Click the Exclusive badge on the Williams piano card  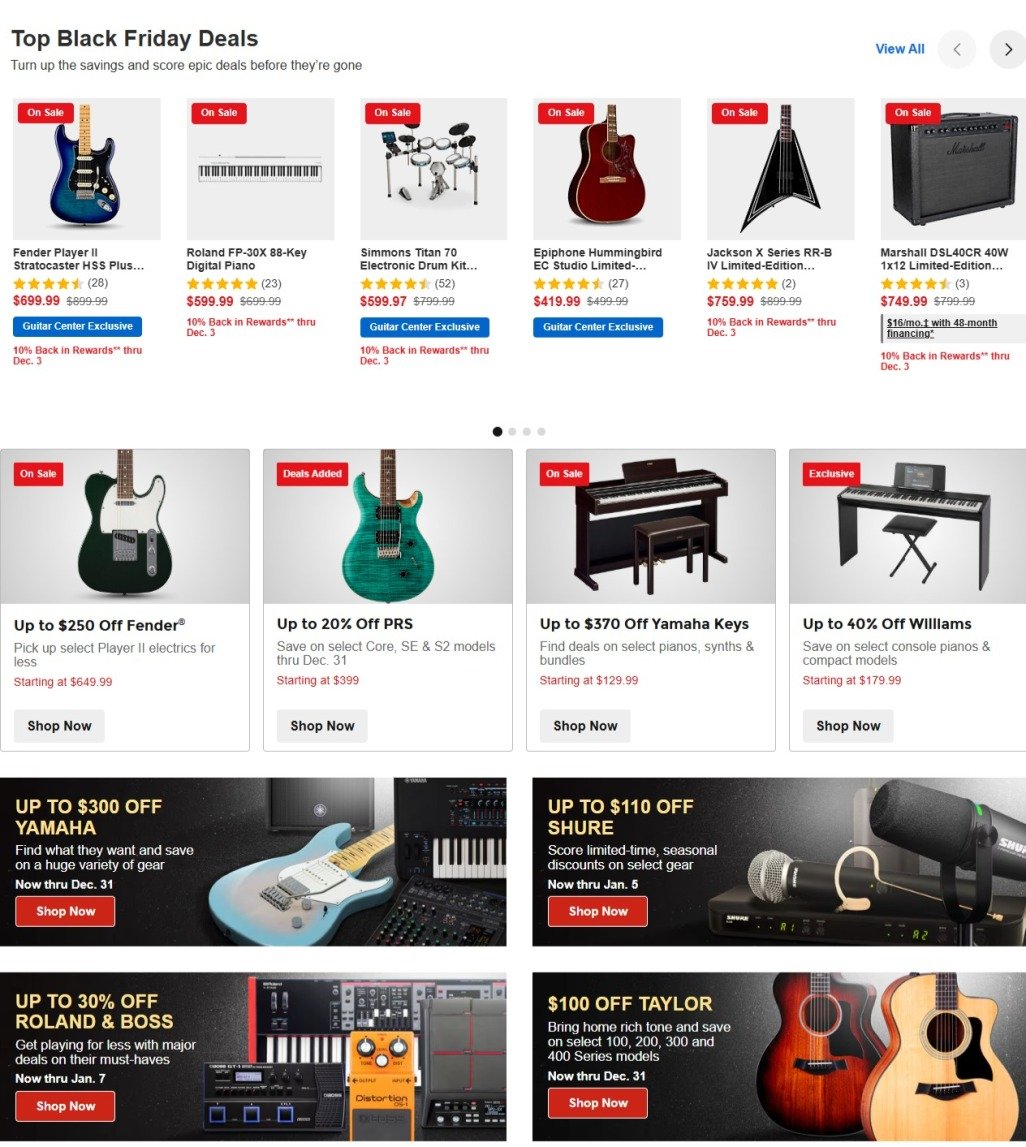tap(831, 473)
